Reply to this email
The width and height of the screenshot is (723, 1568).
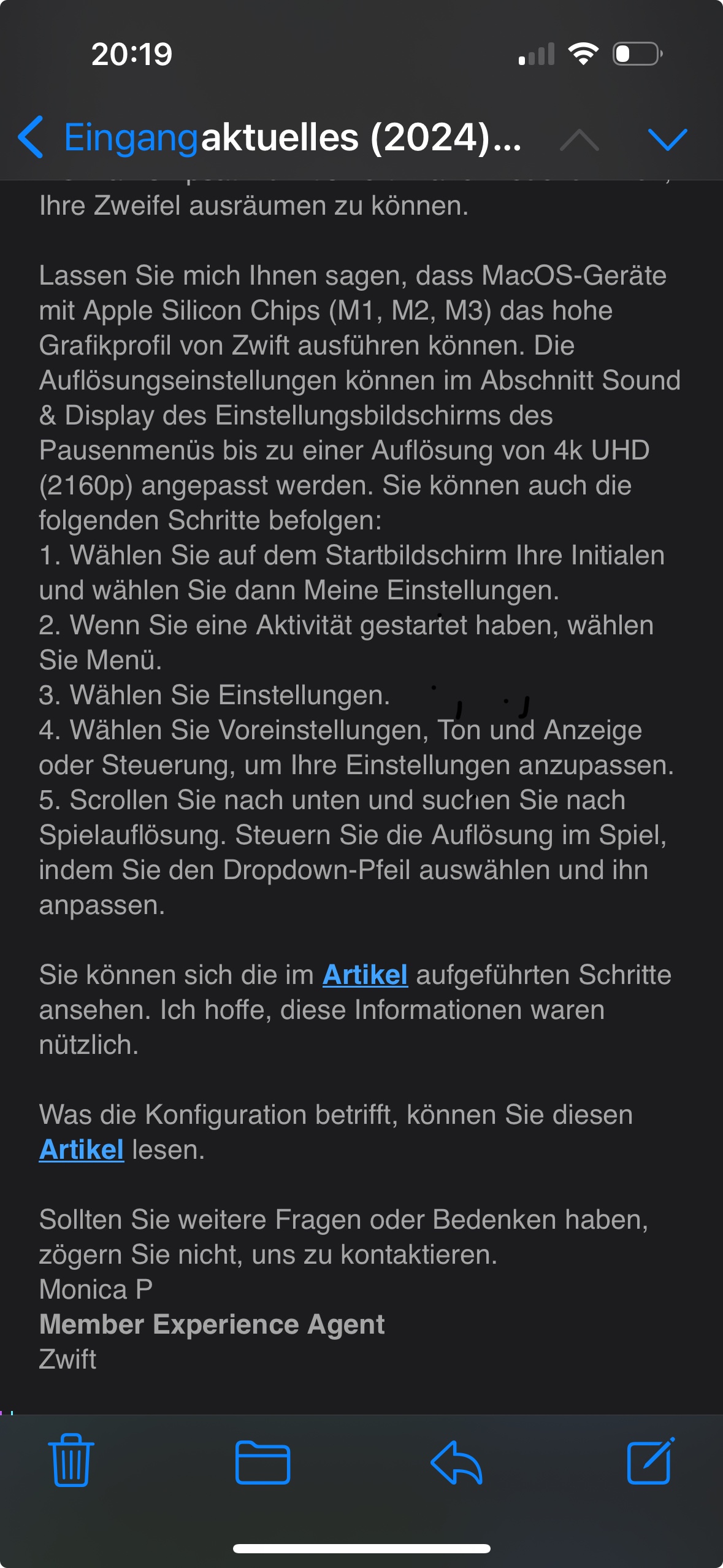(x=456, y=1462)
